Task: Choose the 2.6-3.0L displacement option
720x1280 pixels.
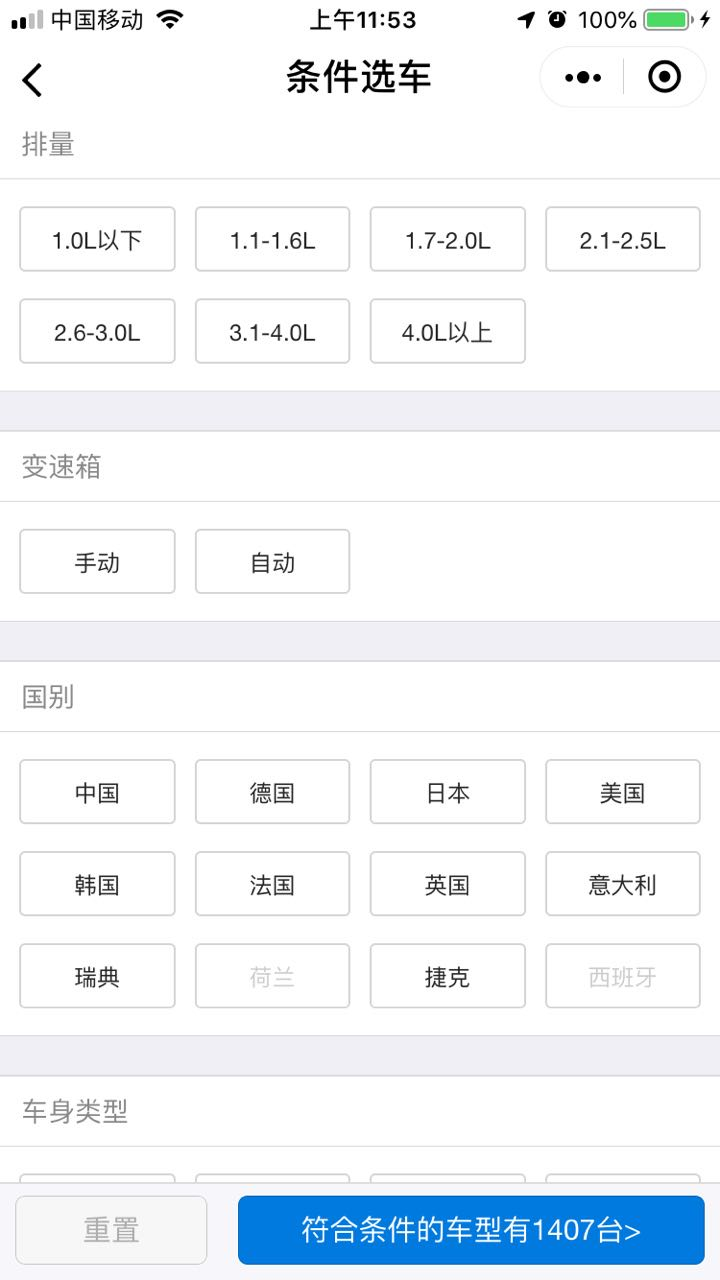Action: (x=97, y=332)
